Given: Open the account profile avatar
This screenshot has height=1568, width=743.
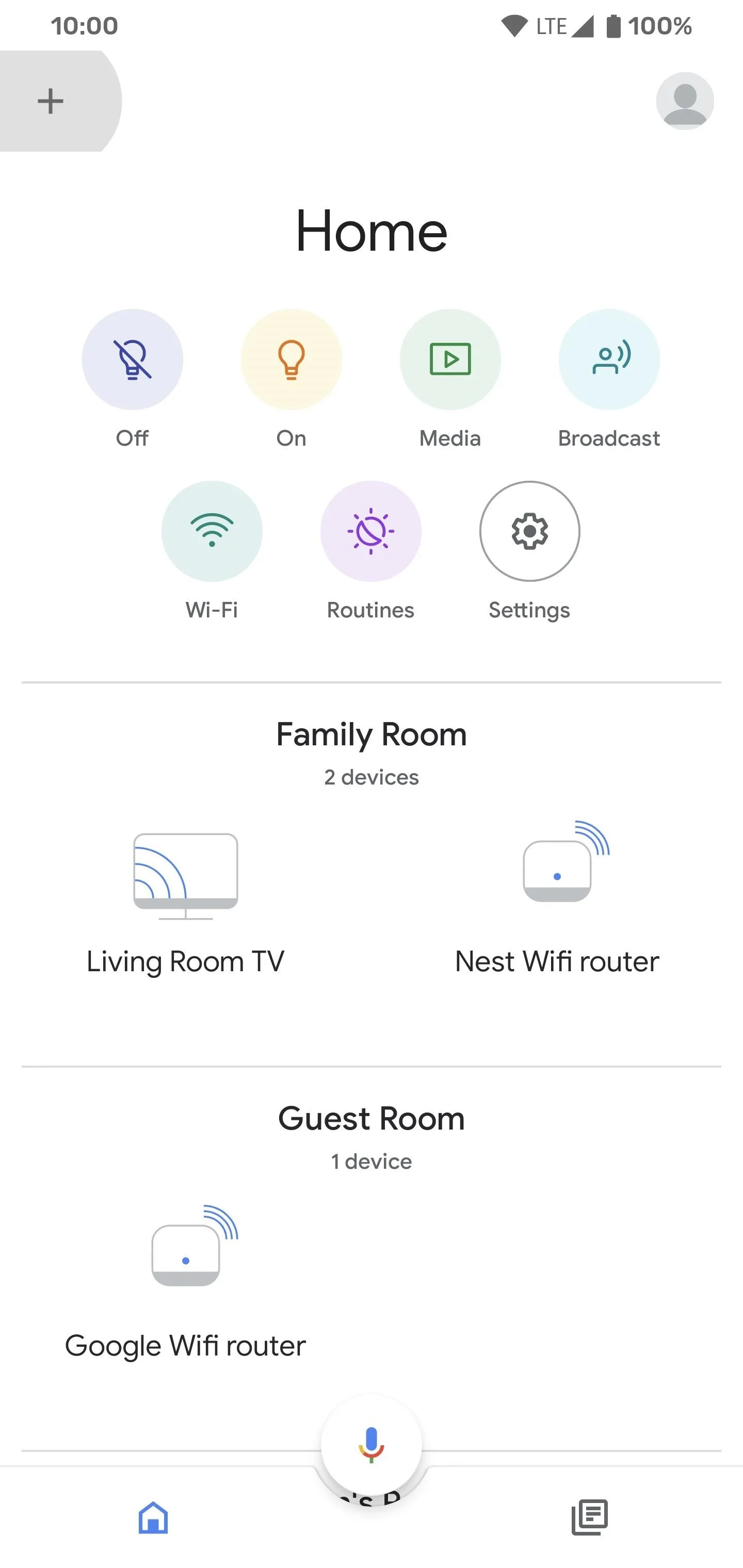Looking at the screenshot, I should tap(685, 101).
